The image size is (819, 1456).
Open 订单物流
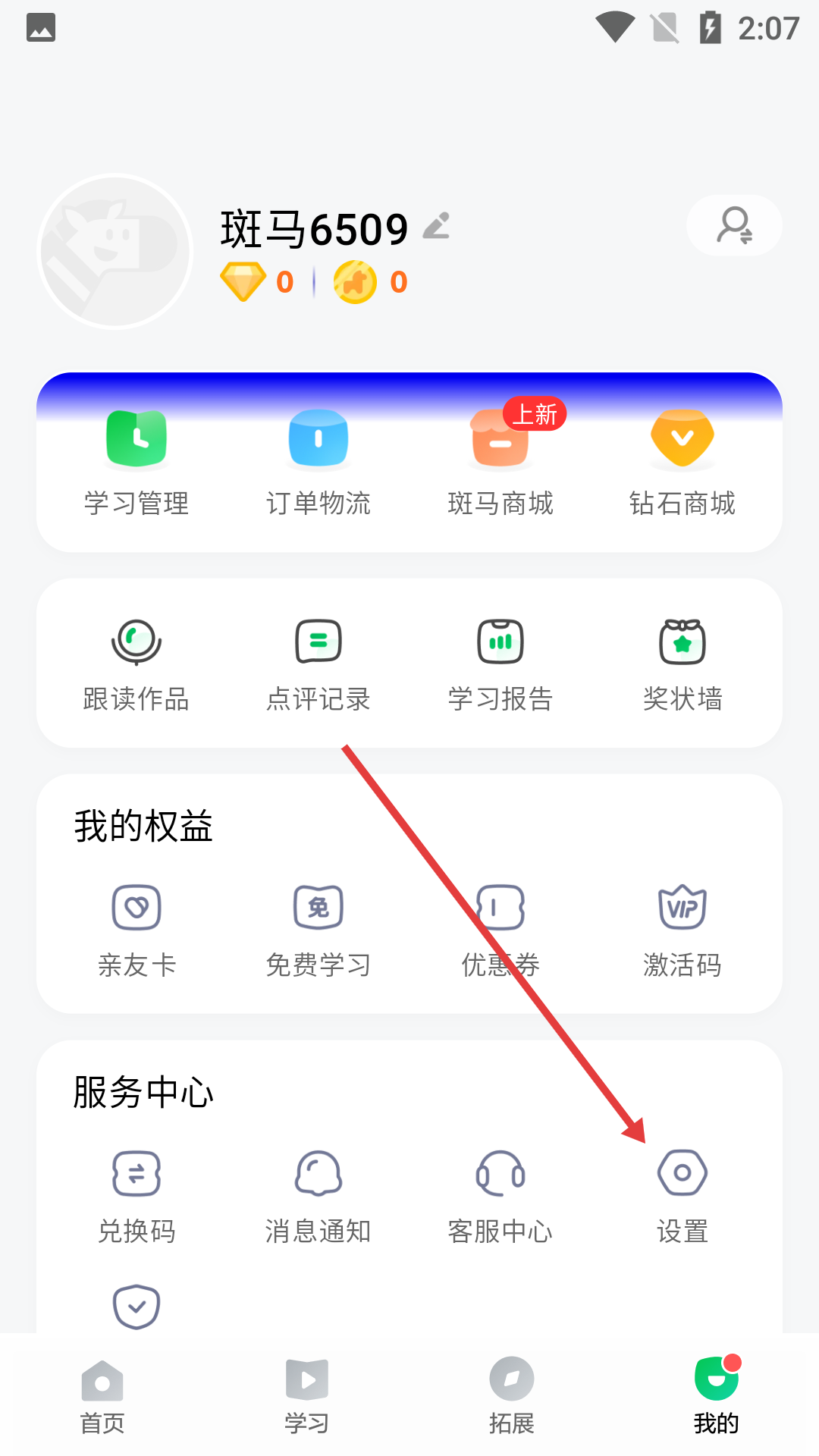318,463
